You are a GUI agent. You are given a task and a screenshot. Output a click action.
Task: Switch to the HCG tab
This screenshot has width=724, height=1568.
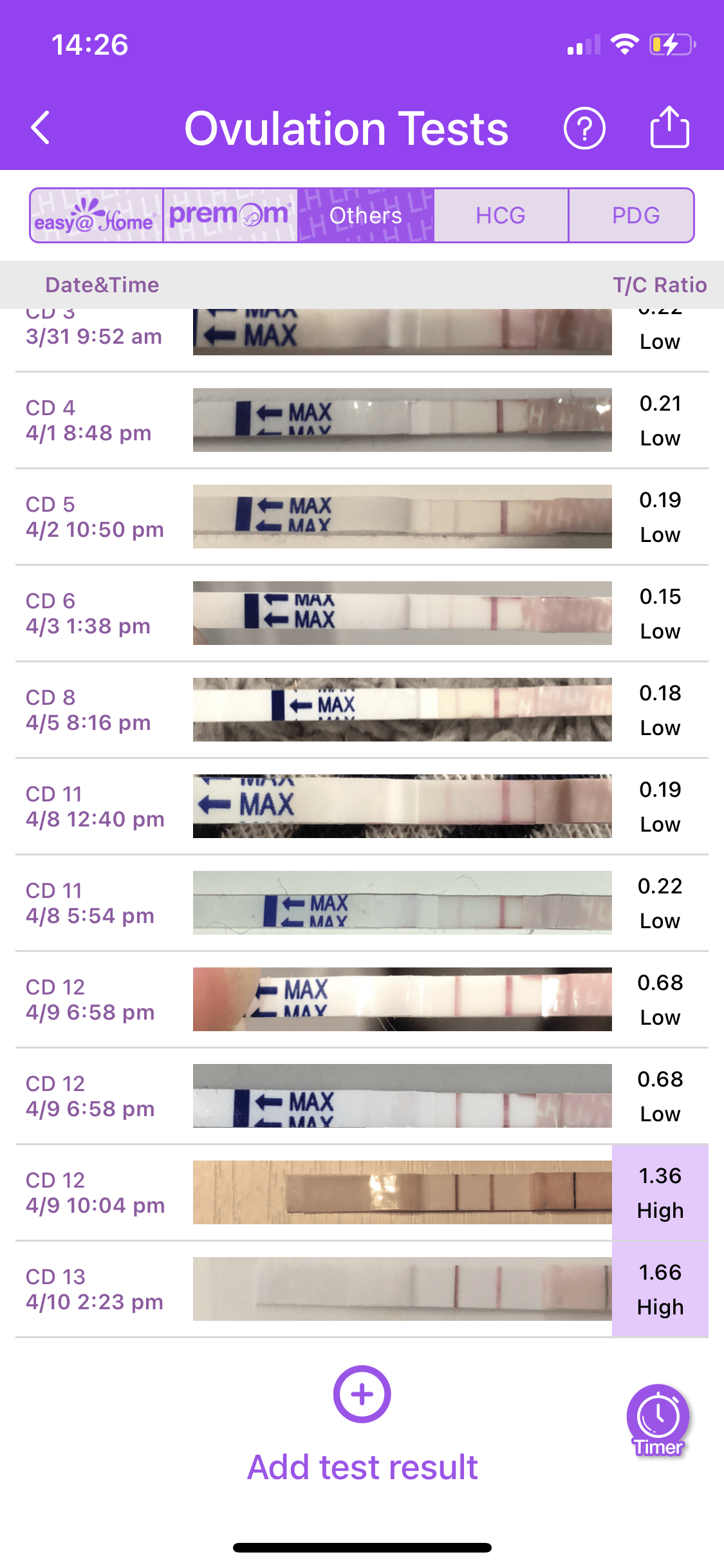[501, 216]
